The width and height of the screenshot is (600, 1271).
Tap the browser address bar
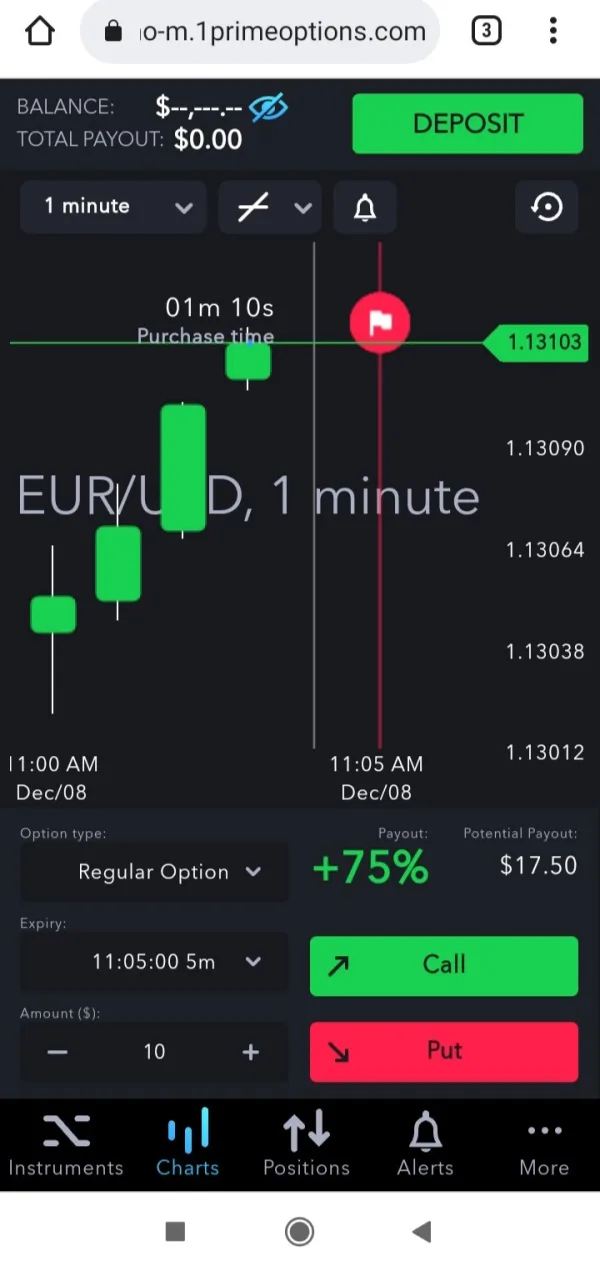[x=270, y=32]
